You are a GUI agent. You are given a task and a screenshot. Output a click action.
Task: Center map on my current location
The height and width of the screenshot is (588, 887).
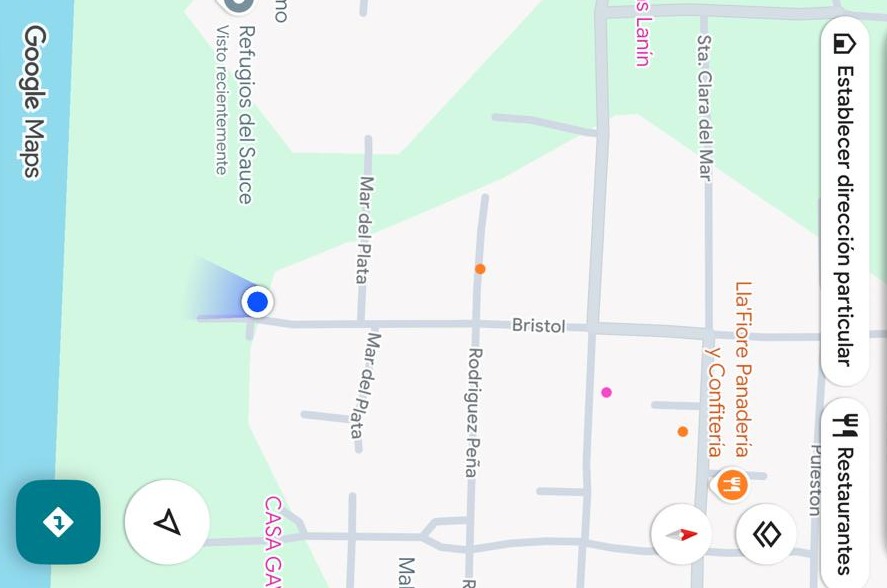pyautogui.click(x=167, y=522)
